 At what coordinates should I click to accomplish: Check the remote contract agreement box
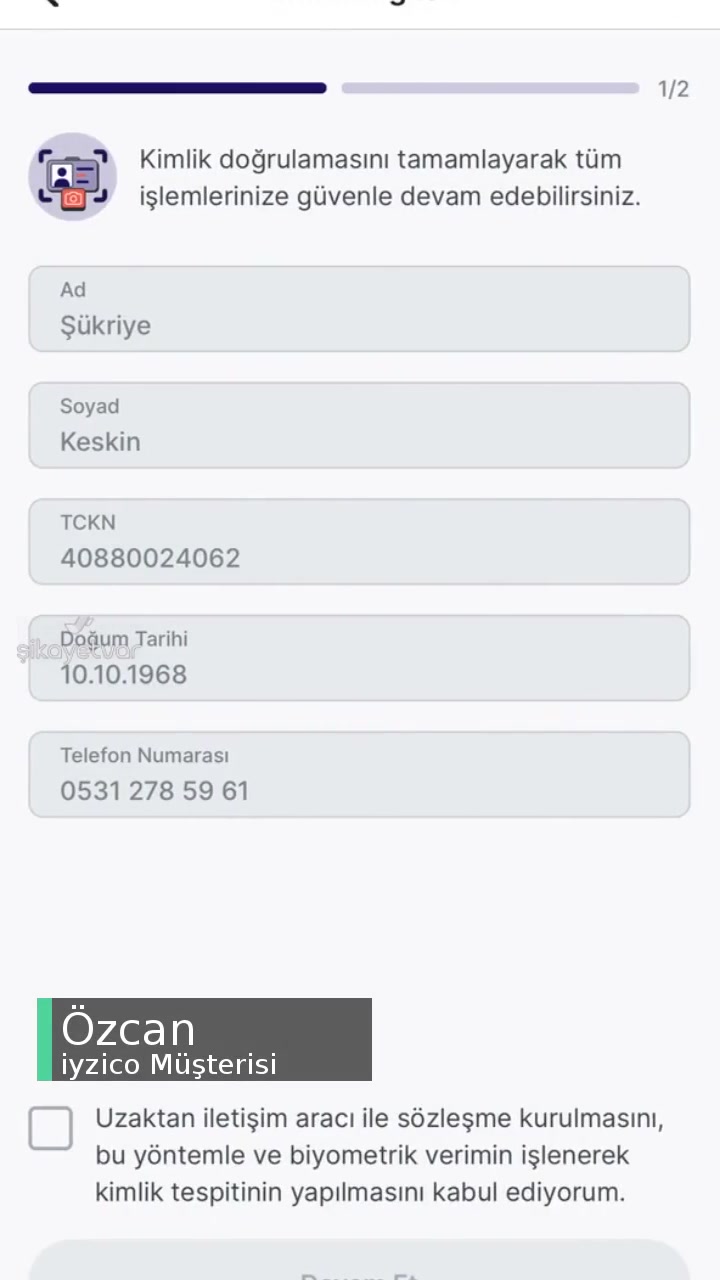point(50,1128)
